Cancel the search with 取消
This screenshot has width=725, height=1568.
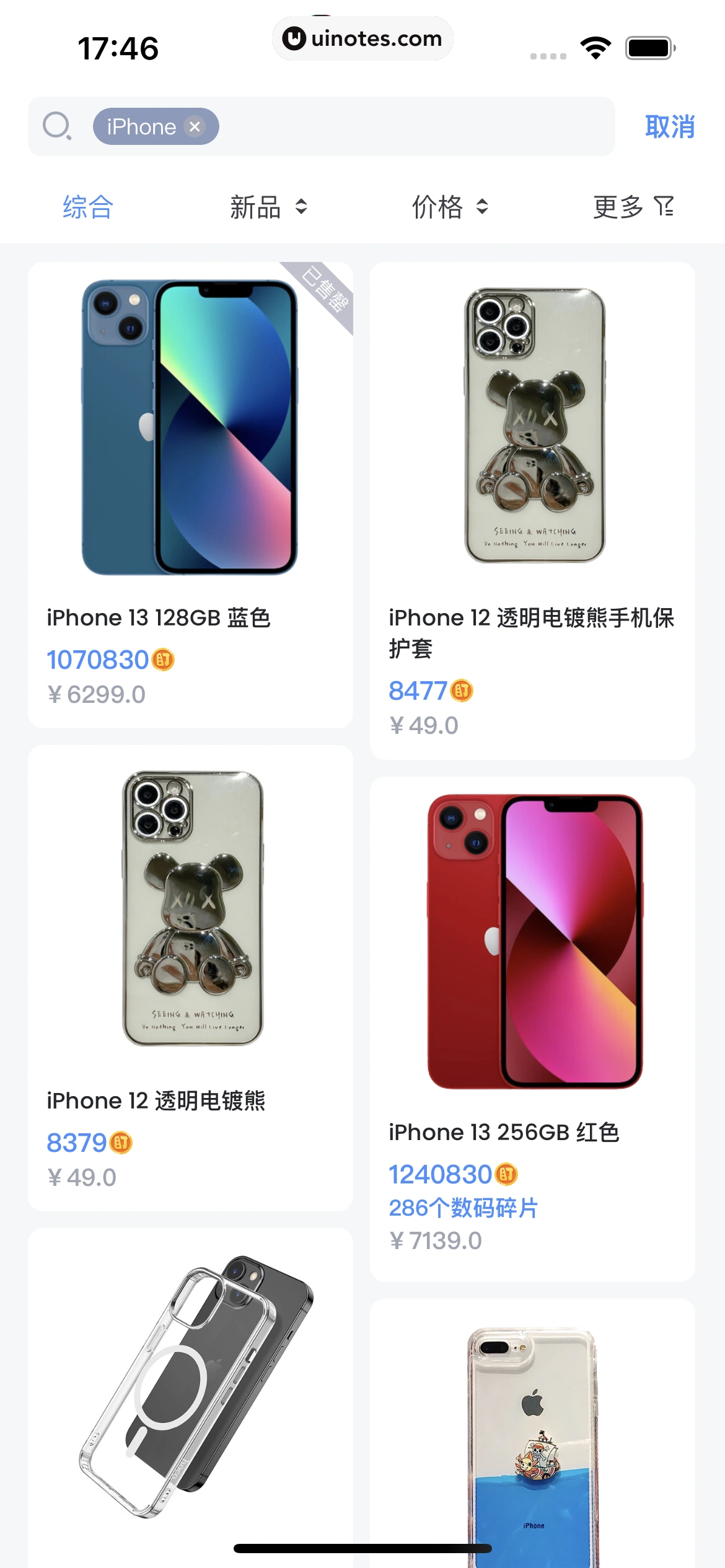[x=669, y=126]
